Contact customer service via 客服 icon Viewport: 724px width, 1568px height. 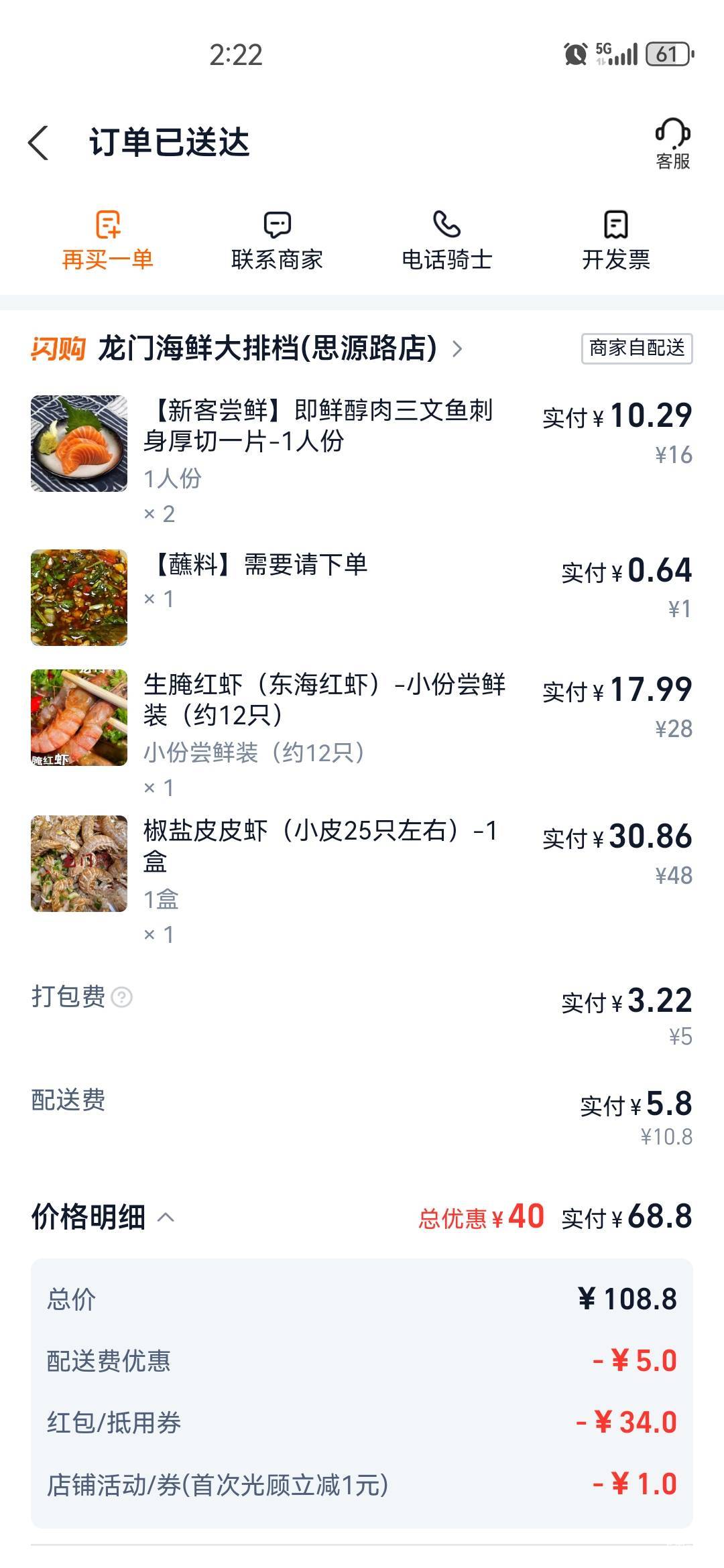coord(672,144)
